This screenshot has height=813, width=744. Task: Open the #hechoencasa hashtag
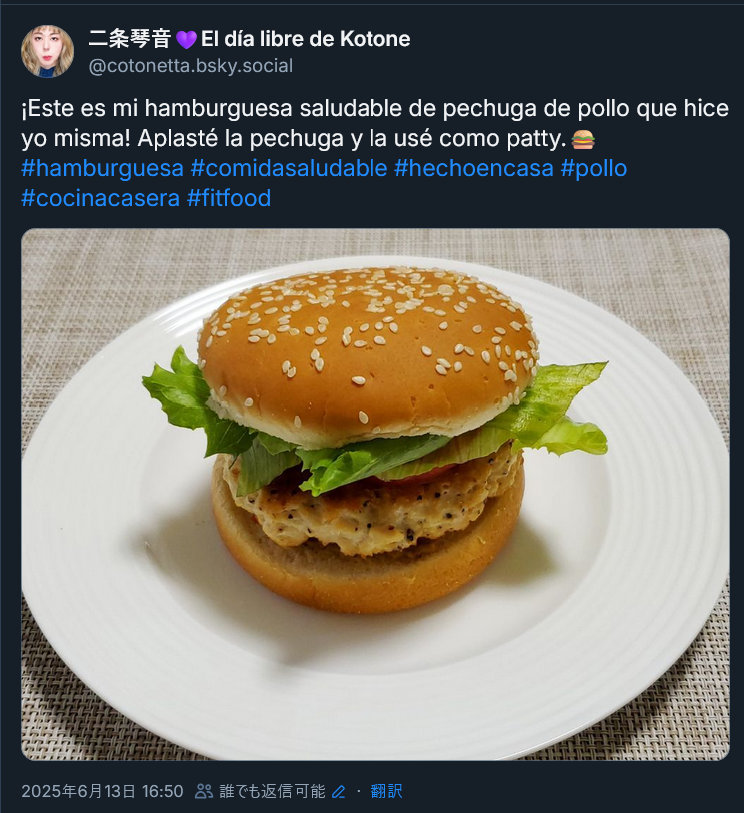[473, 168]
